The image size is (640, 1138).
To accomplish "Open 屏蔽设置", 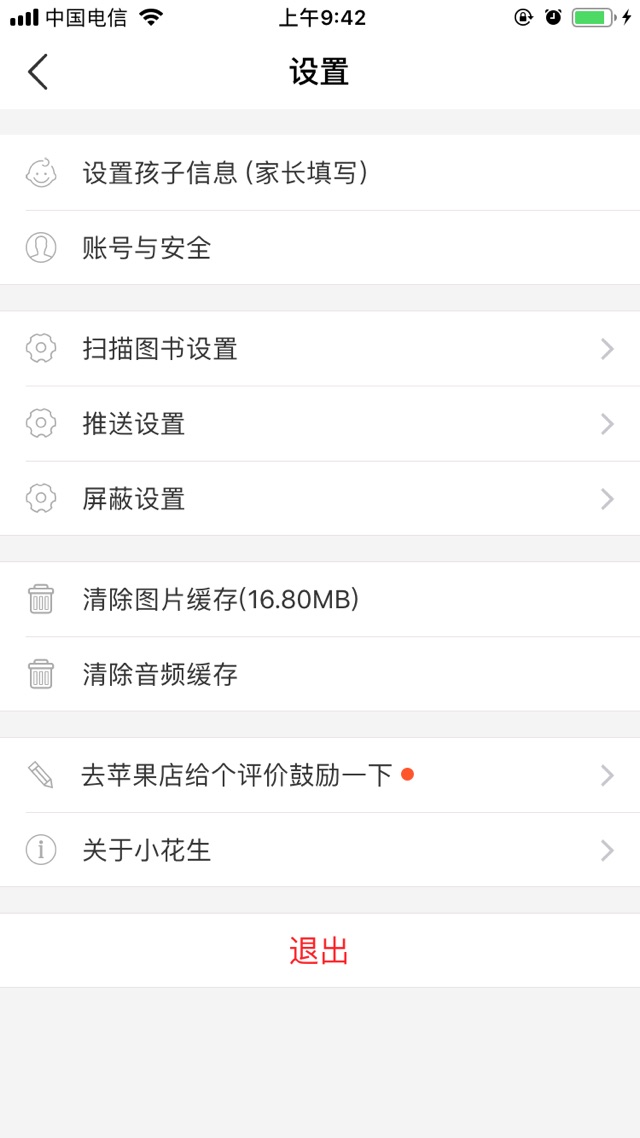I will (x=320, y=499).
